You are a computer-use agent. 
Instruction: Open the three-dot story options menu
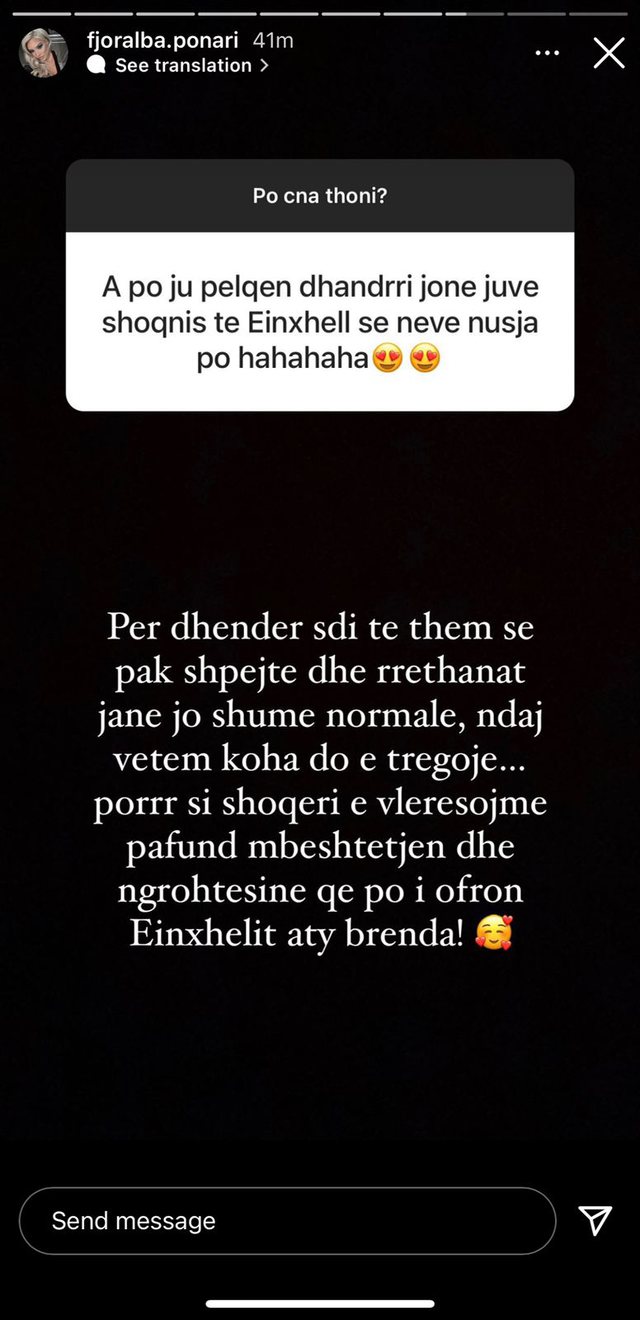pos(547,53)
